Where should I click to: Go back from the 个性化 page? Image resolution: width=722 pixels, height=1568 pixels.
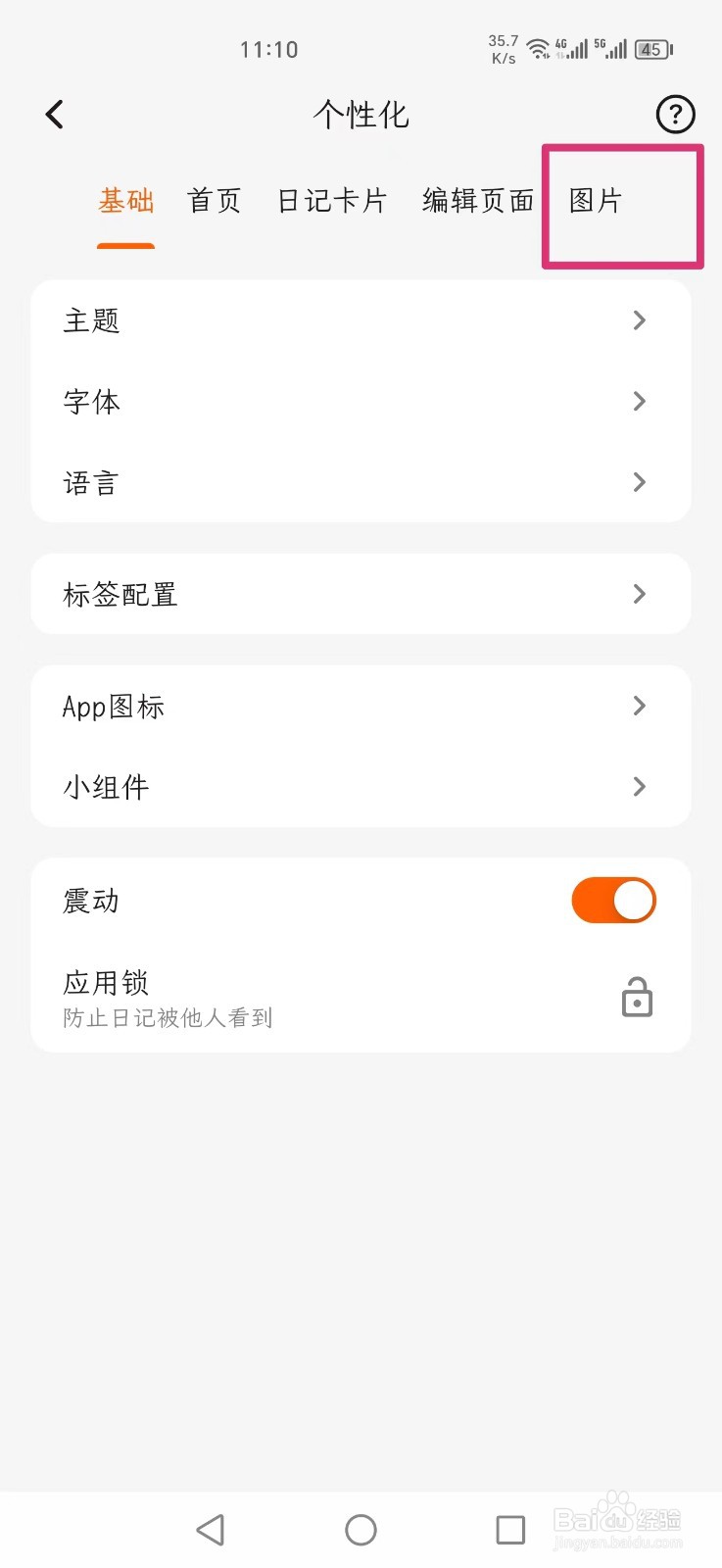pyautogui.click(x=55, y=115)
